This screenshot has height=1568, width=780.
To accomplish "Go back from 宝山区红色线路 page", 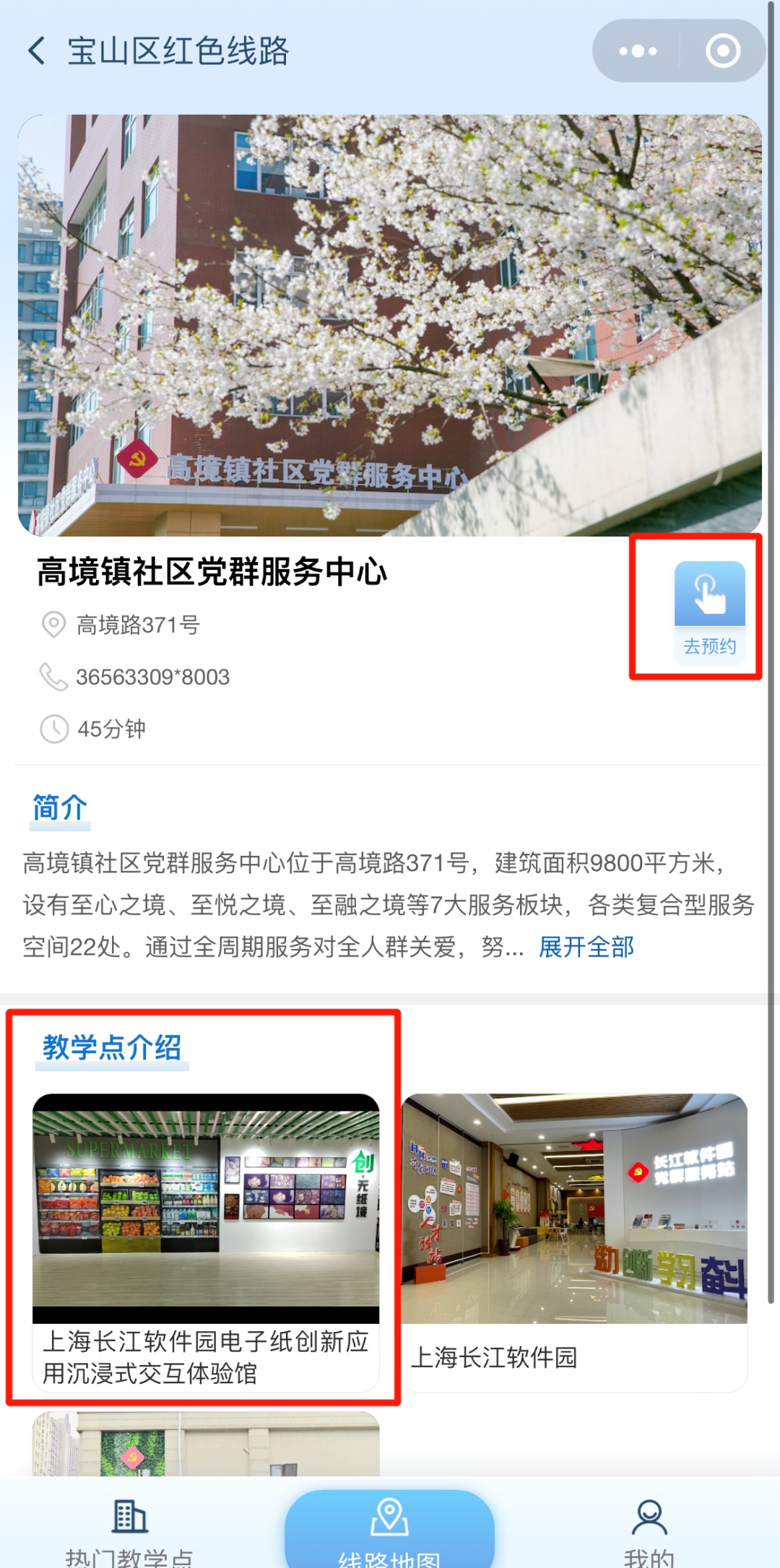I will [x=38, y=51].
